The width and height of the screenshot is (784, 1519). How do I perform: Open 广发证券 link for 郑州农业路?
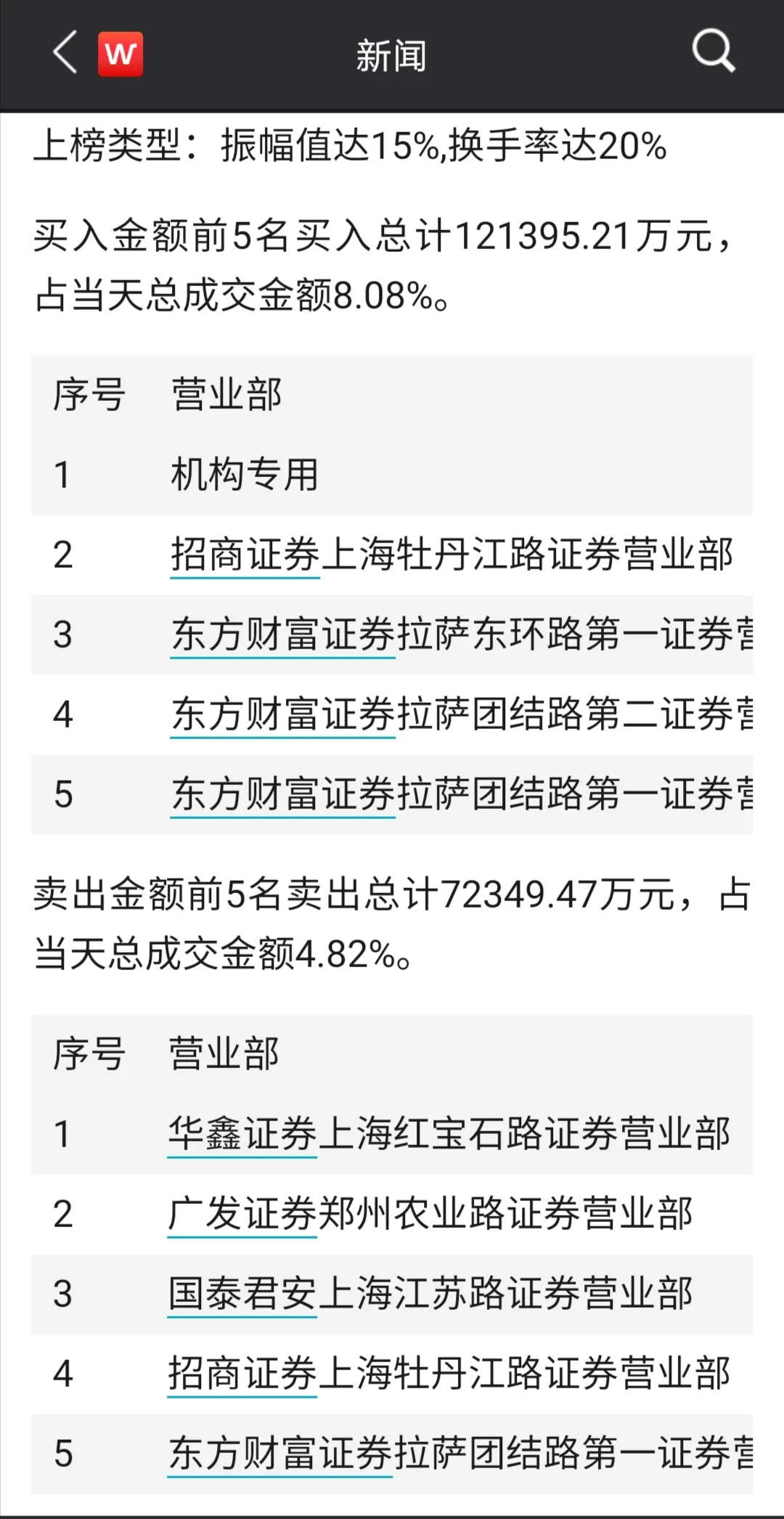[x=242, y=1215]
